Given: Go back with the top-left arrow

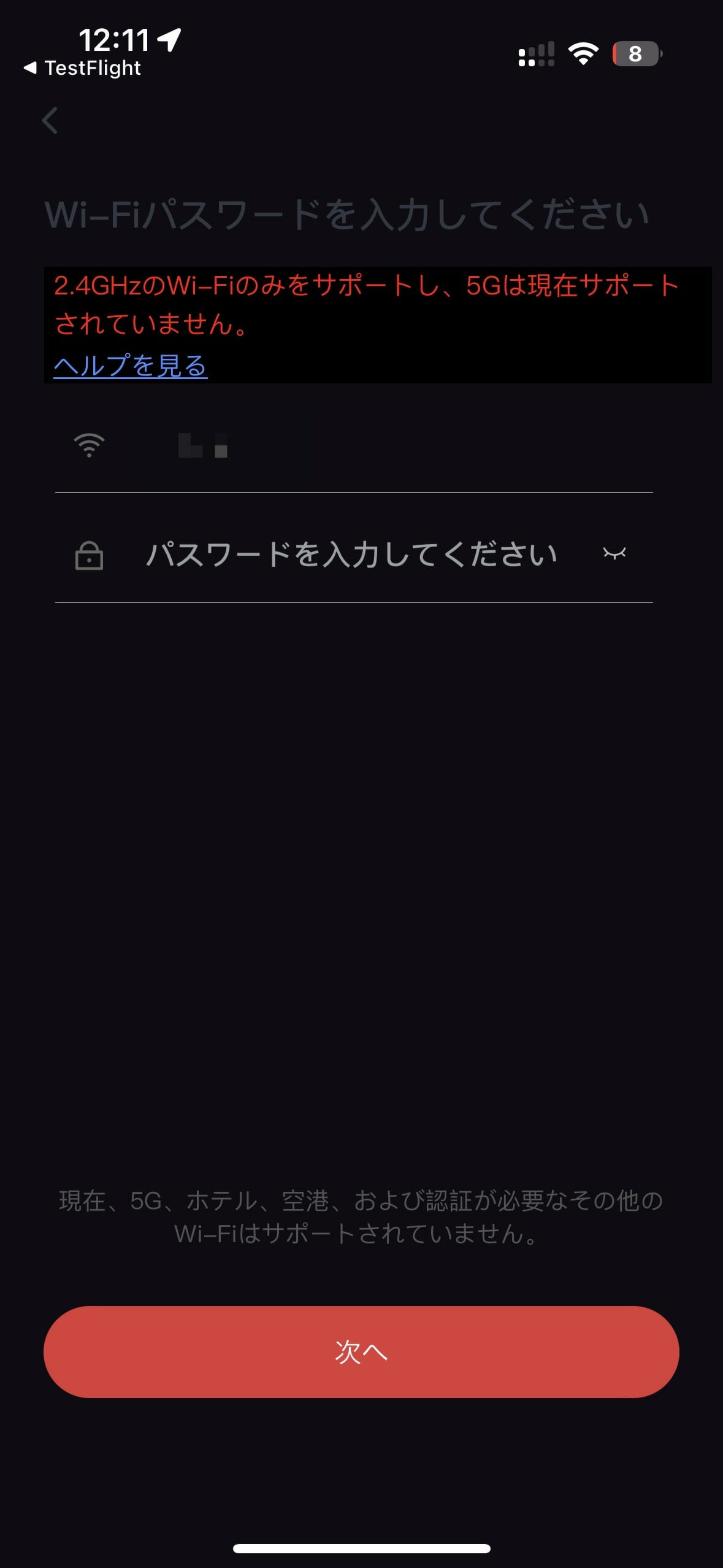Looking at the screenshot, I should coord(50,120).
